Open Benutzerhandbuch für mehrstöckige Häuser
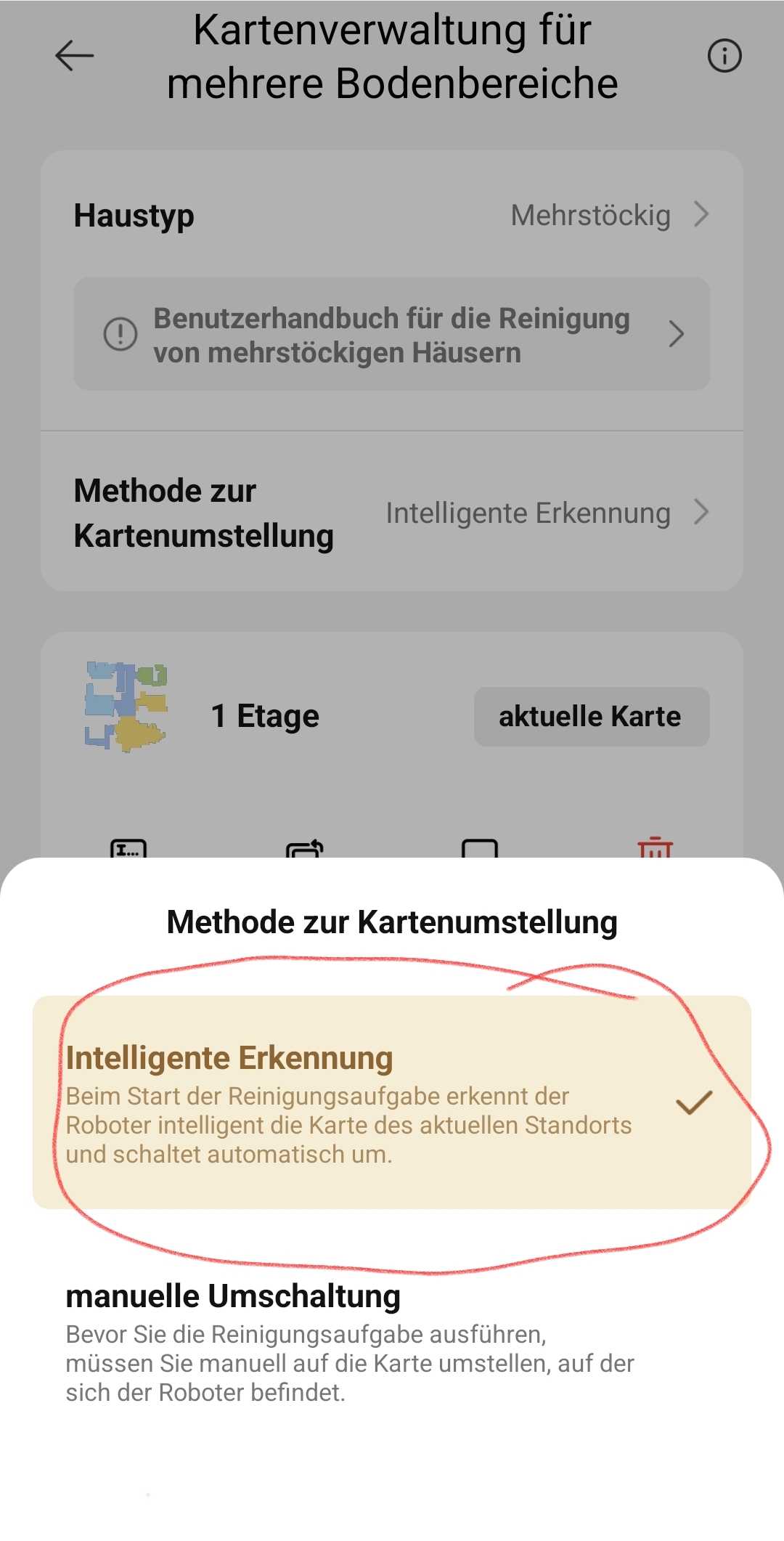 click(x=392, y=334)
